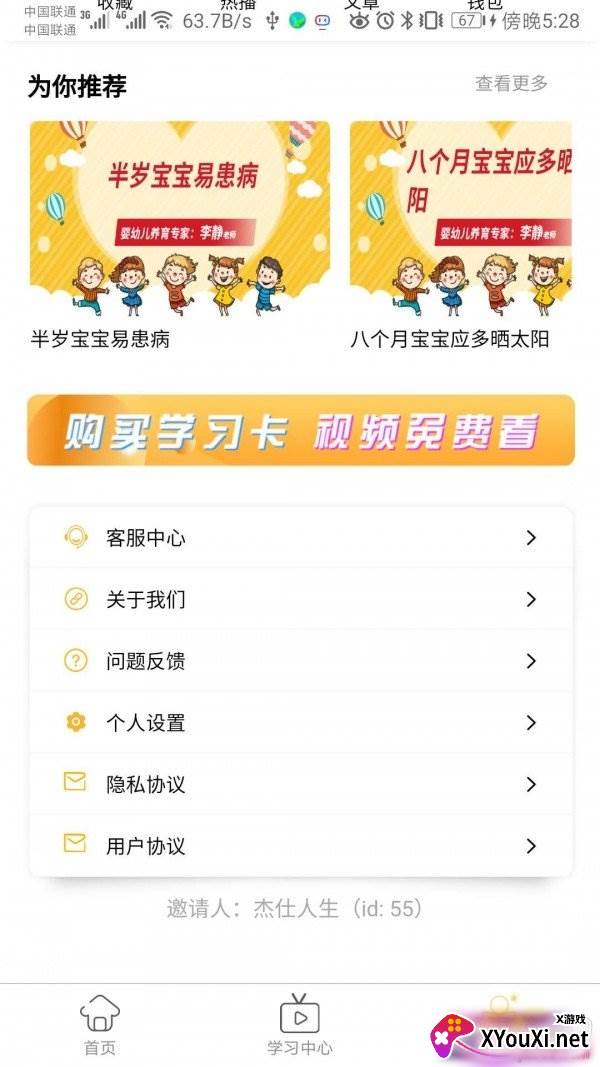Open the 半岁宝宝易患病 video card
This screenshot has height=1067, width=600.
(x=180, y=235)
